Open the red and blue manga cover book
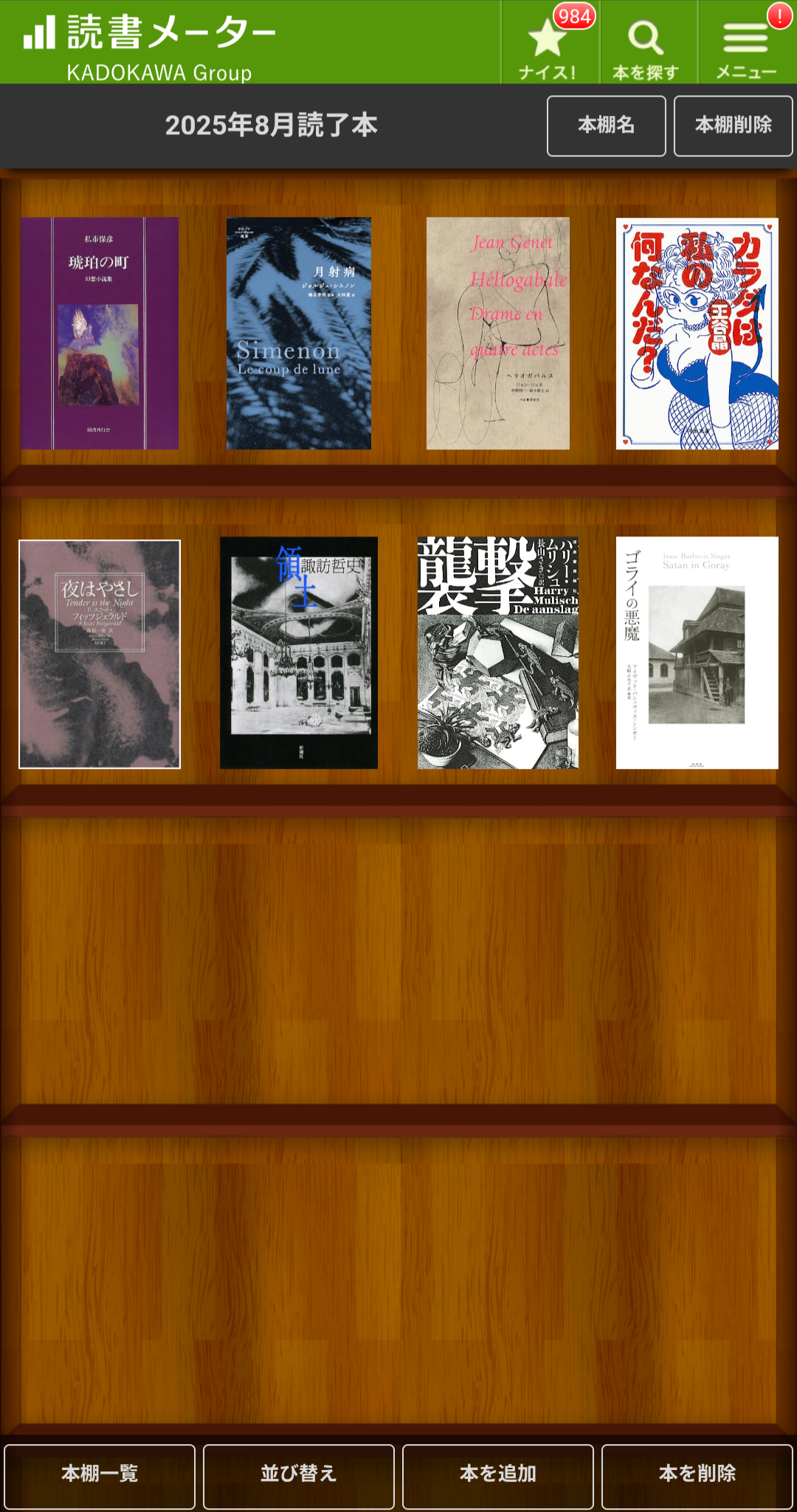 [697, 333]
